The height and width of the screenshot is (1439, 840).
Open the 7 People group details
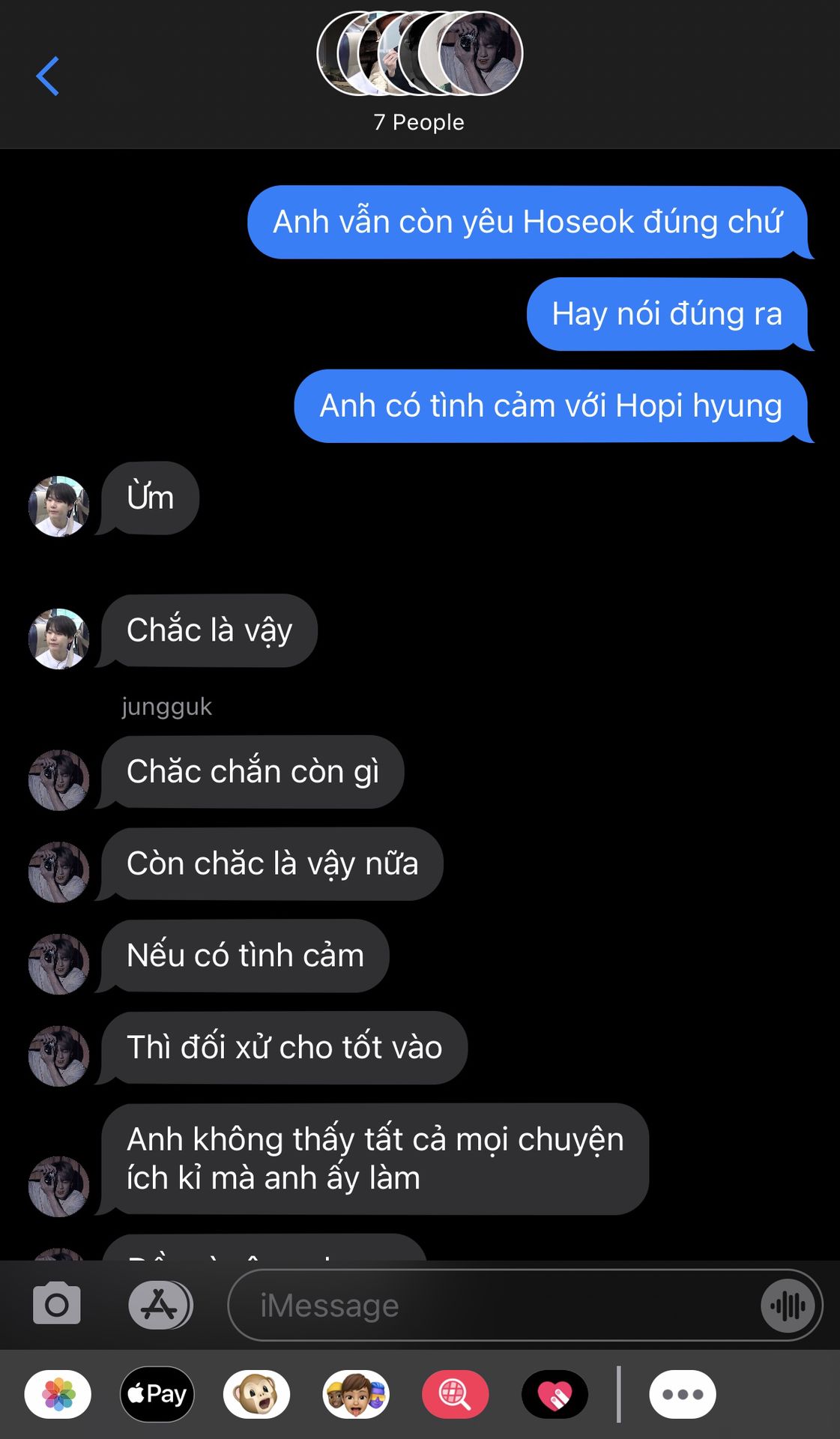[x=420, y=71]
